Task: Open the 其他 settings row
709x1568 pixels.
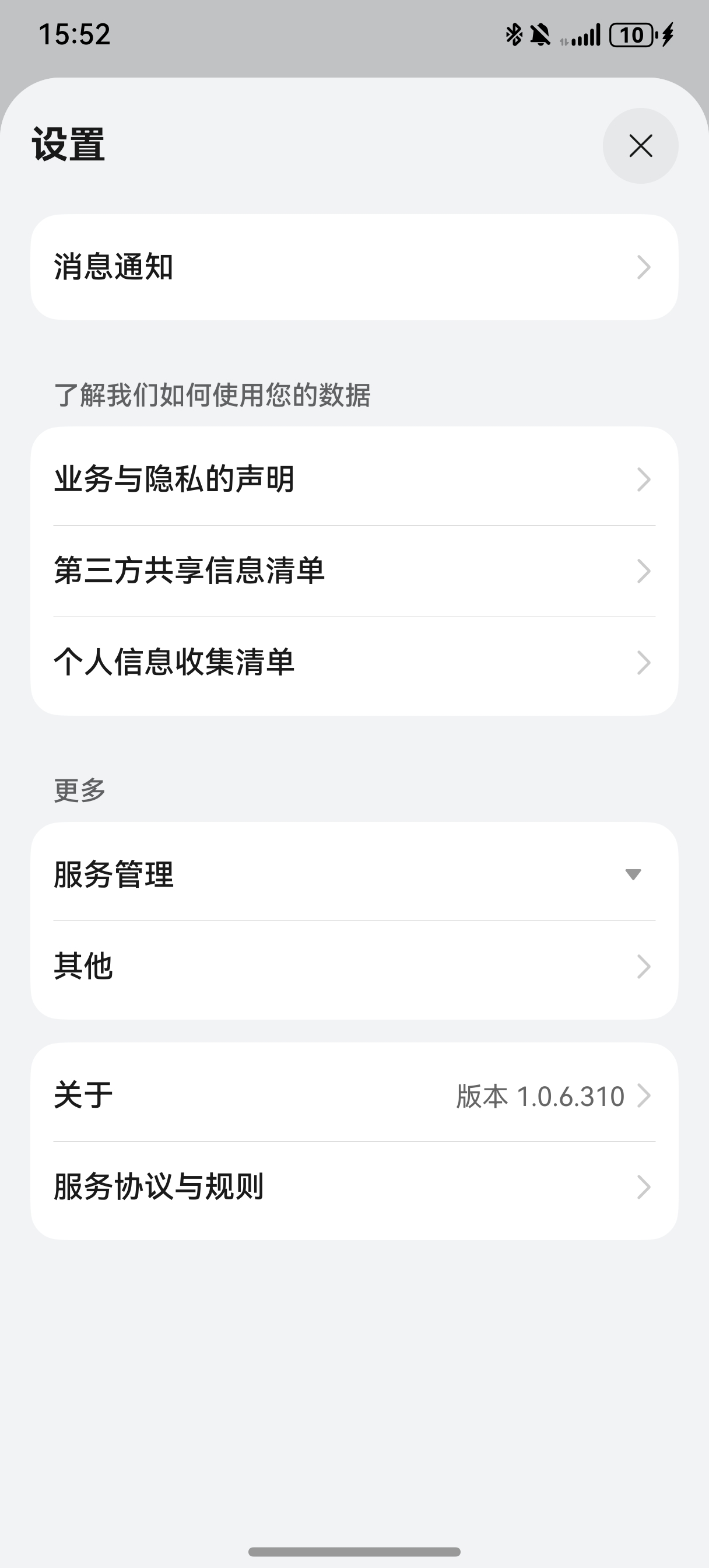Action: coord(354,966)
